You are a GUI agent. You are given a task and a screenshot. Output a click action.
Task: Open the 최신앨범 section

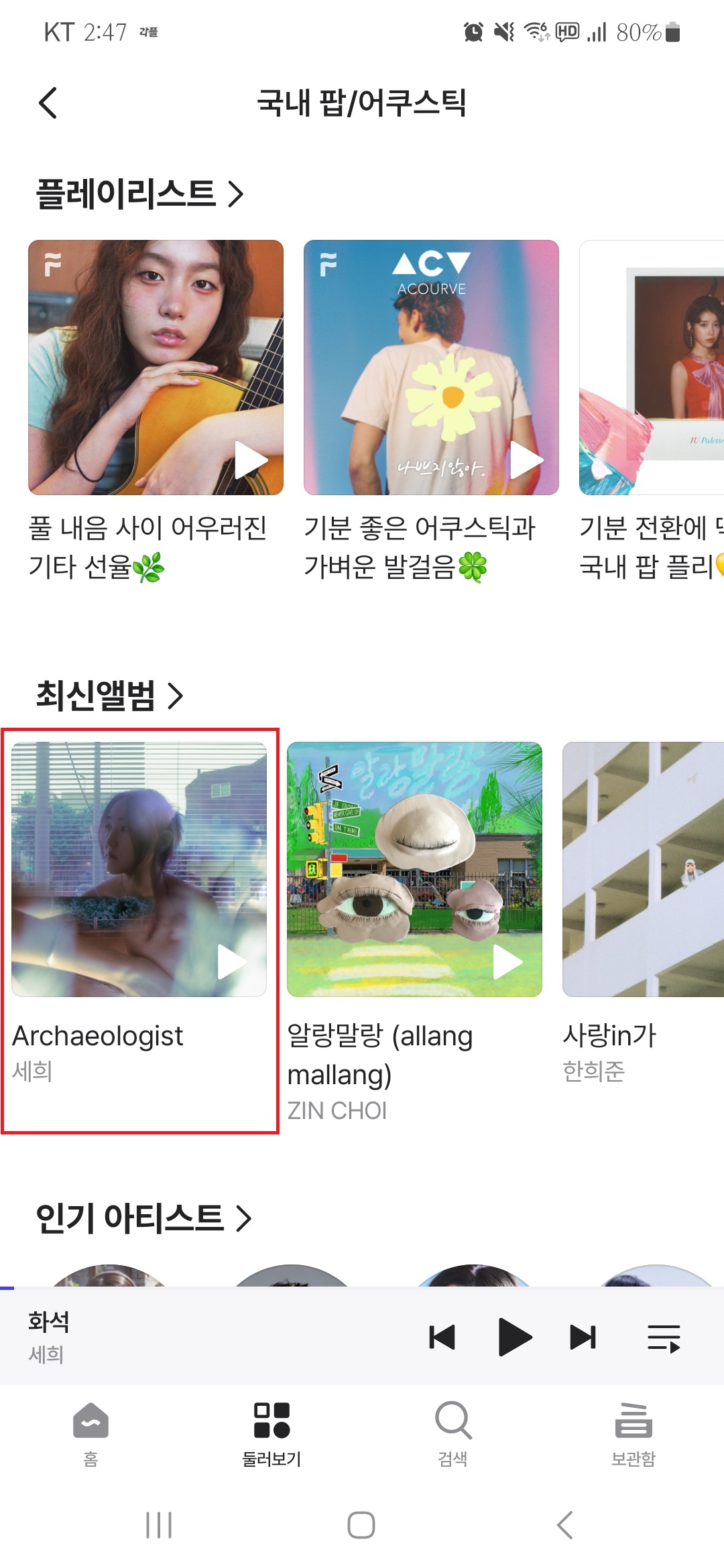coord(109,695)
